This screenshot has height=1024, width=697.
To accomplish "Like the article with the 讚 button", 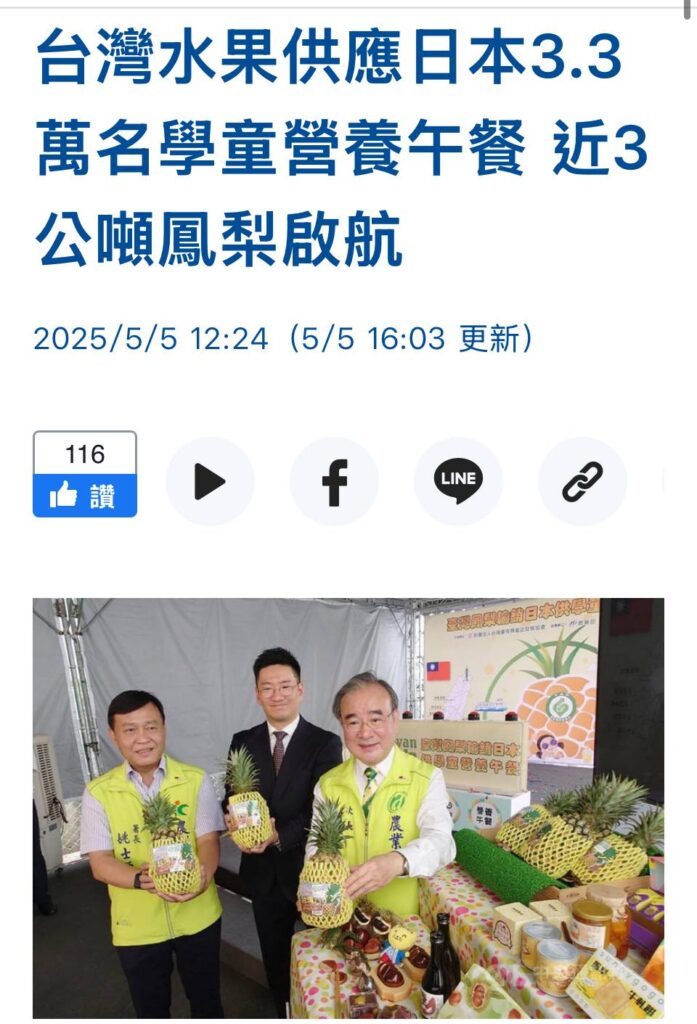I will click(84, 496).
